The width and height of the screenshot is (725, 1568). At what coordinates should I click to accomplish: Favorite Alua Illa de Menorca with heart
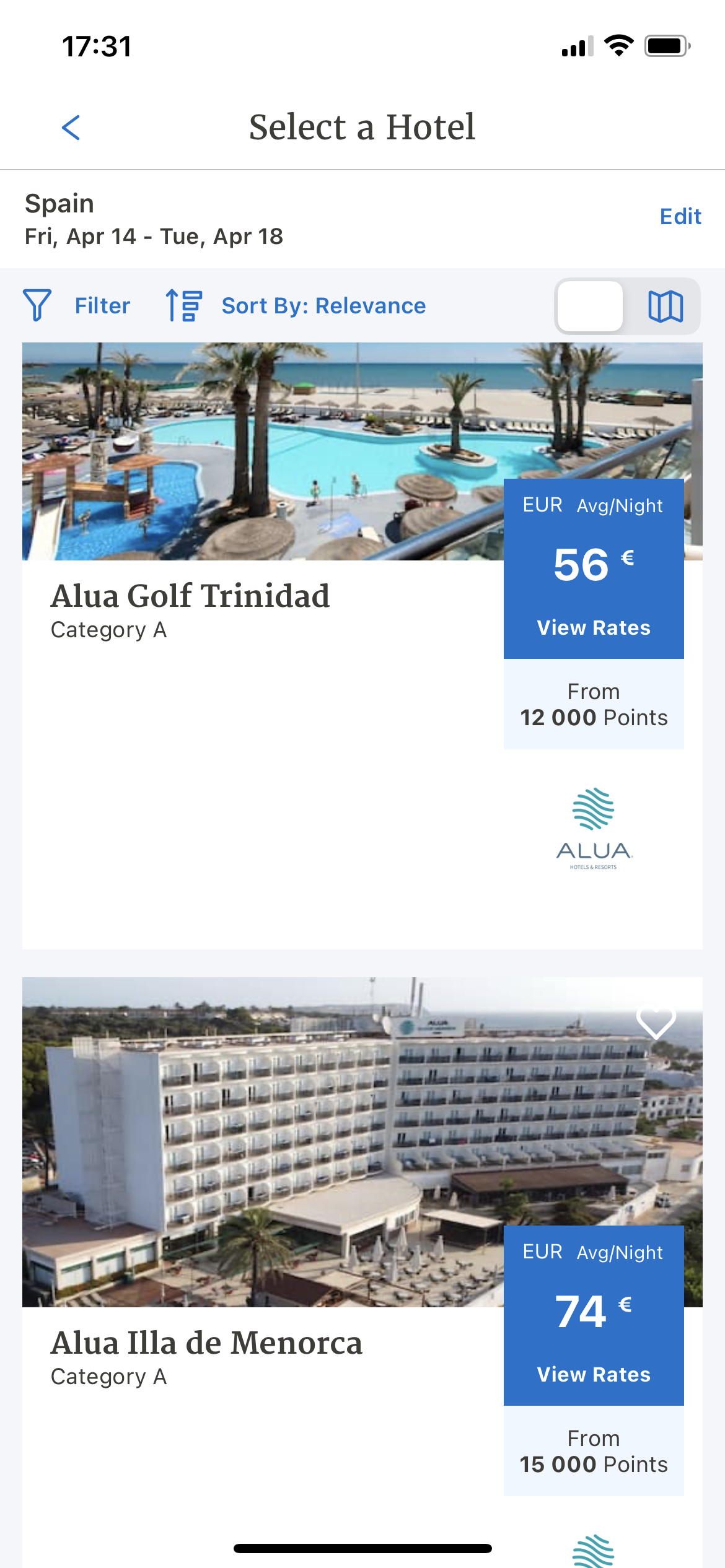tap(656, 1020)
